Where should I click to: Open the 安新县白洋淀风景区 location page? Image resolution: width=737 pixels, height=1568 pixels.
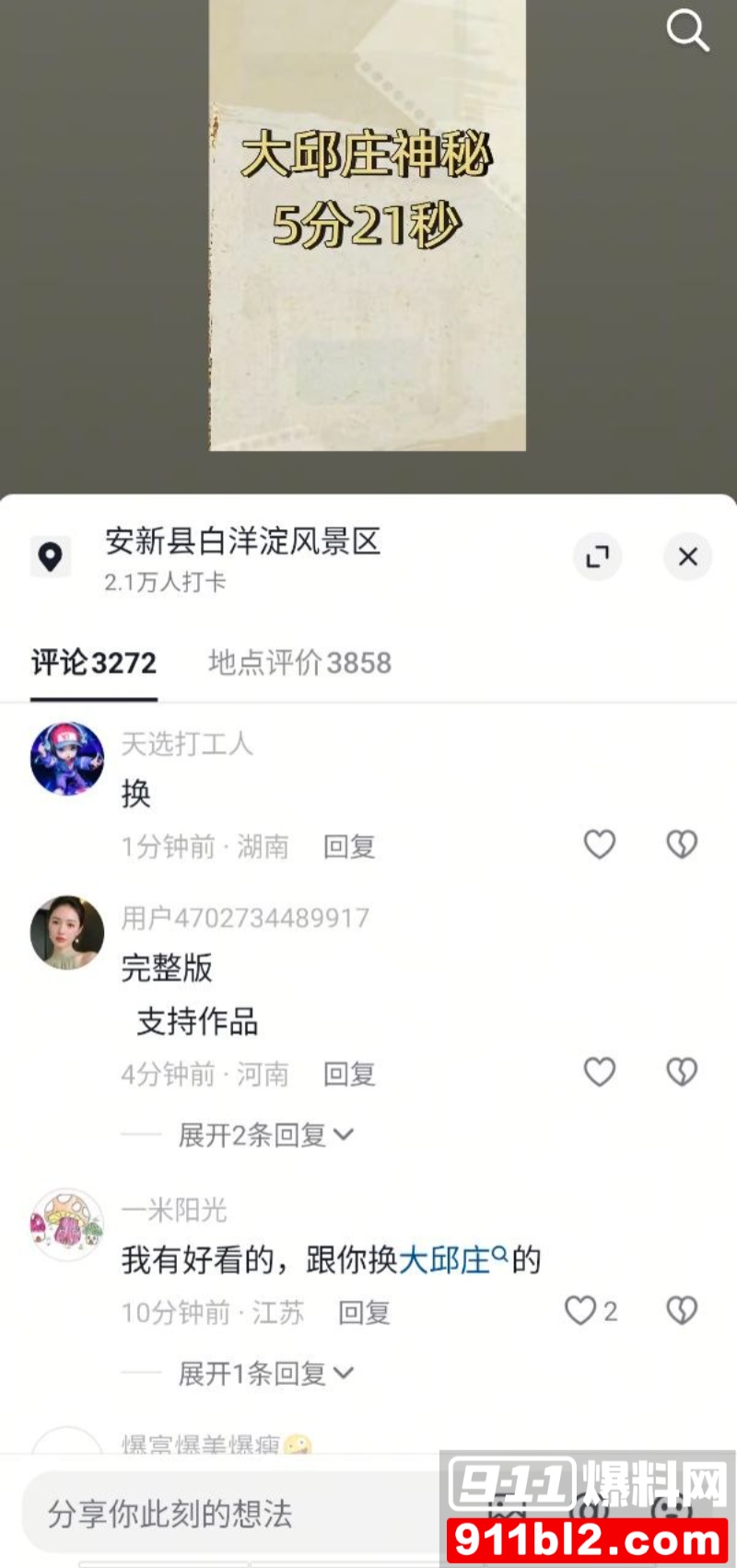244,544
